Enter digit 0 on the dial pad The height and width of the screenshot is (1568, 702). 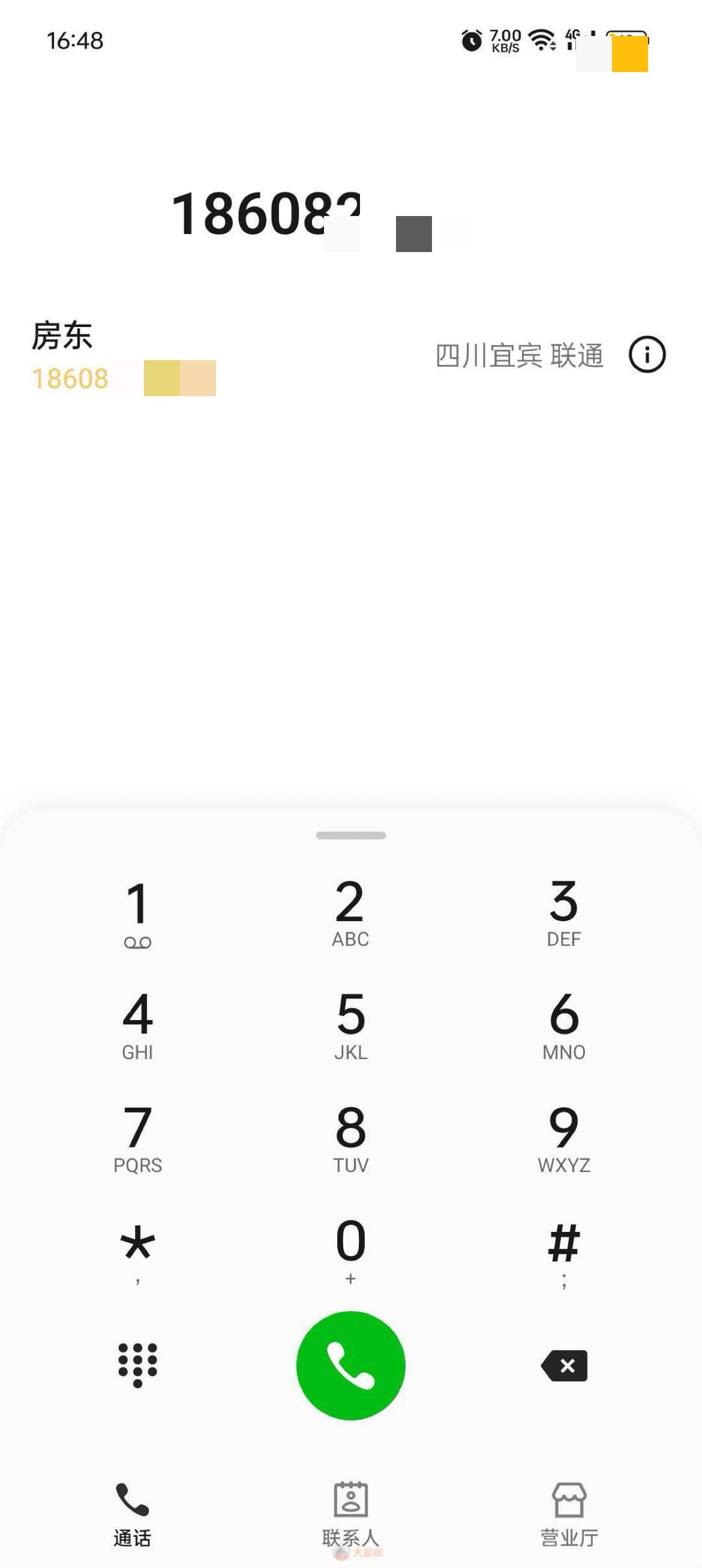click(x=350, y=1252)
